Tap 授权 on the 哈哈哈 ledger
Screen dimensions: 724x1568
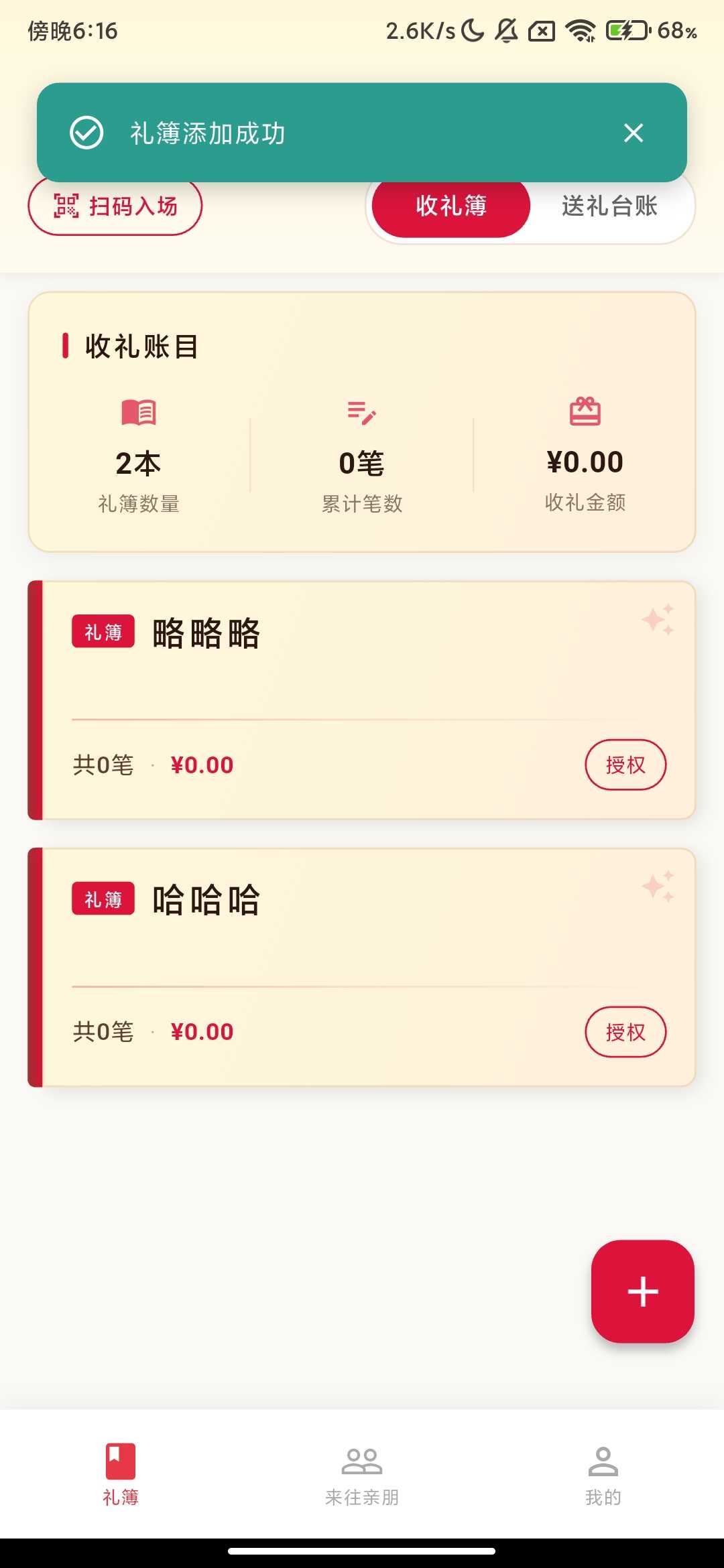coord(626,1032)
